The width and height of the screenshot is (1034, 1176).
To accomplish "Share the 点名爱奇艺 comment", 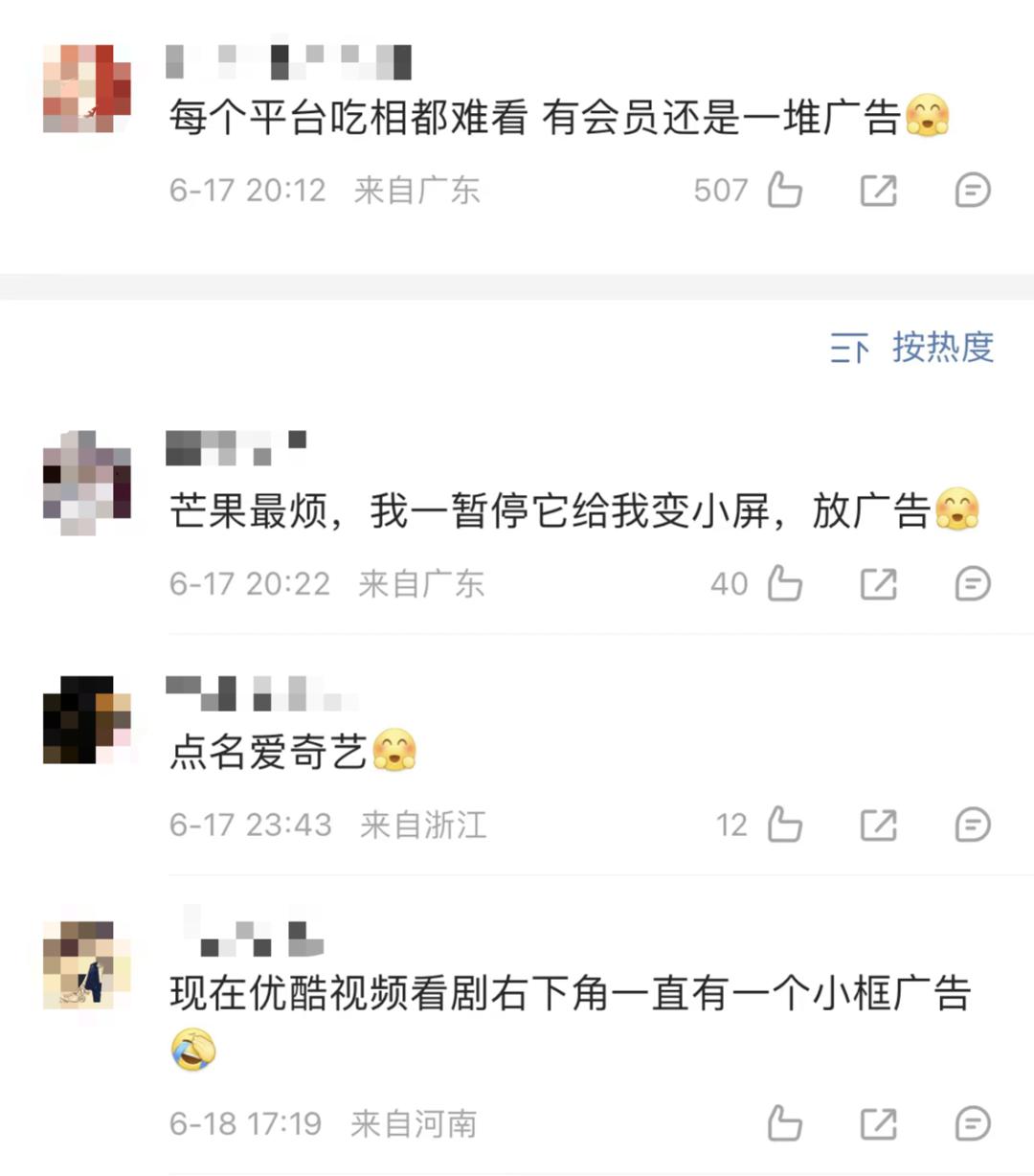I will pos(878,824).
